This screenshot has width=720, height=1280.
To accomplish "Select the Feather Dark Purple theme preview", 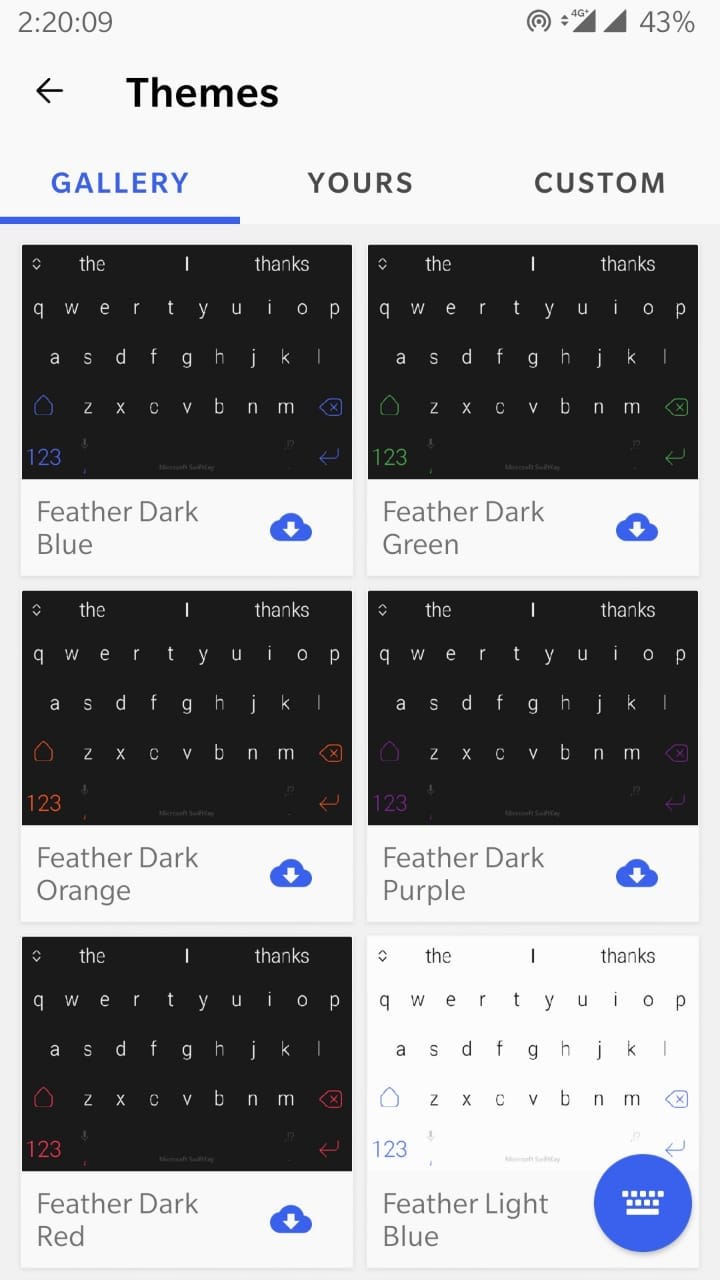I will [x=533, y=707].
